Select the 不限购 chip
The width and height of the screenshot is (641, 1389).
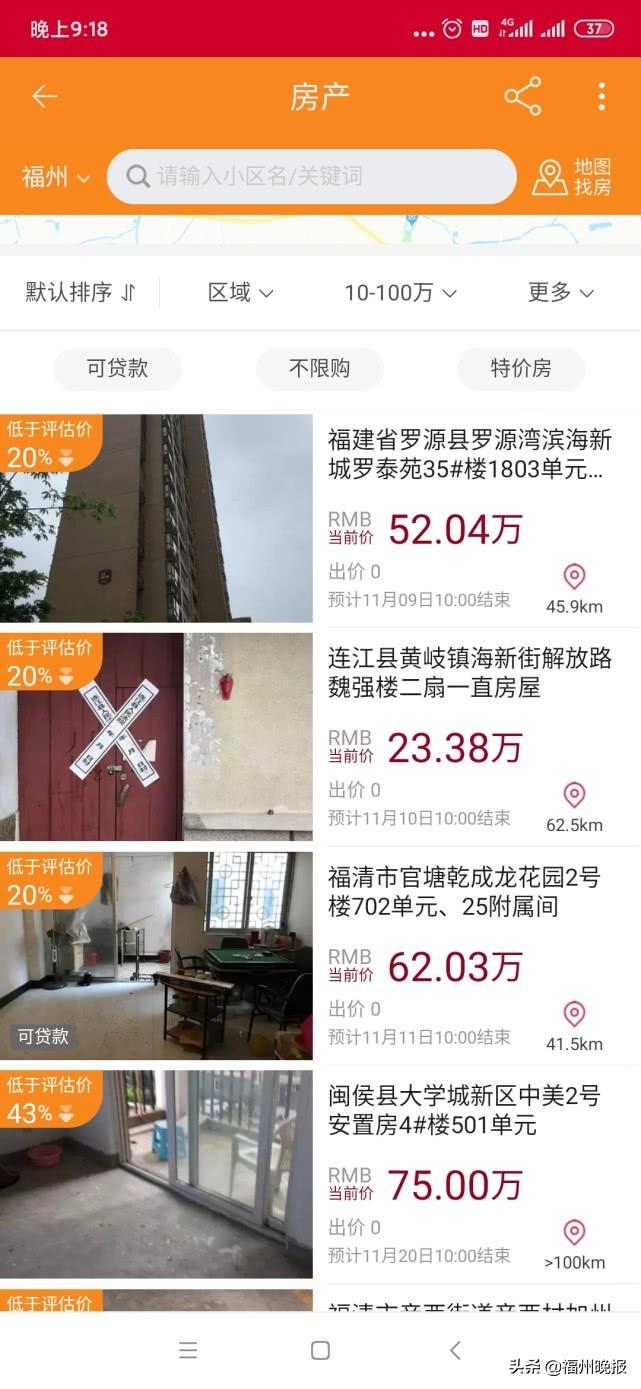coord(319,368)
